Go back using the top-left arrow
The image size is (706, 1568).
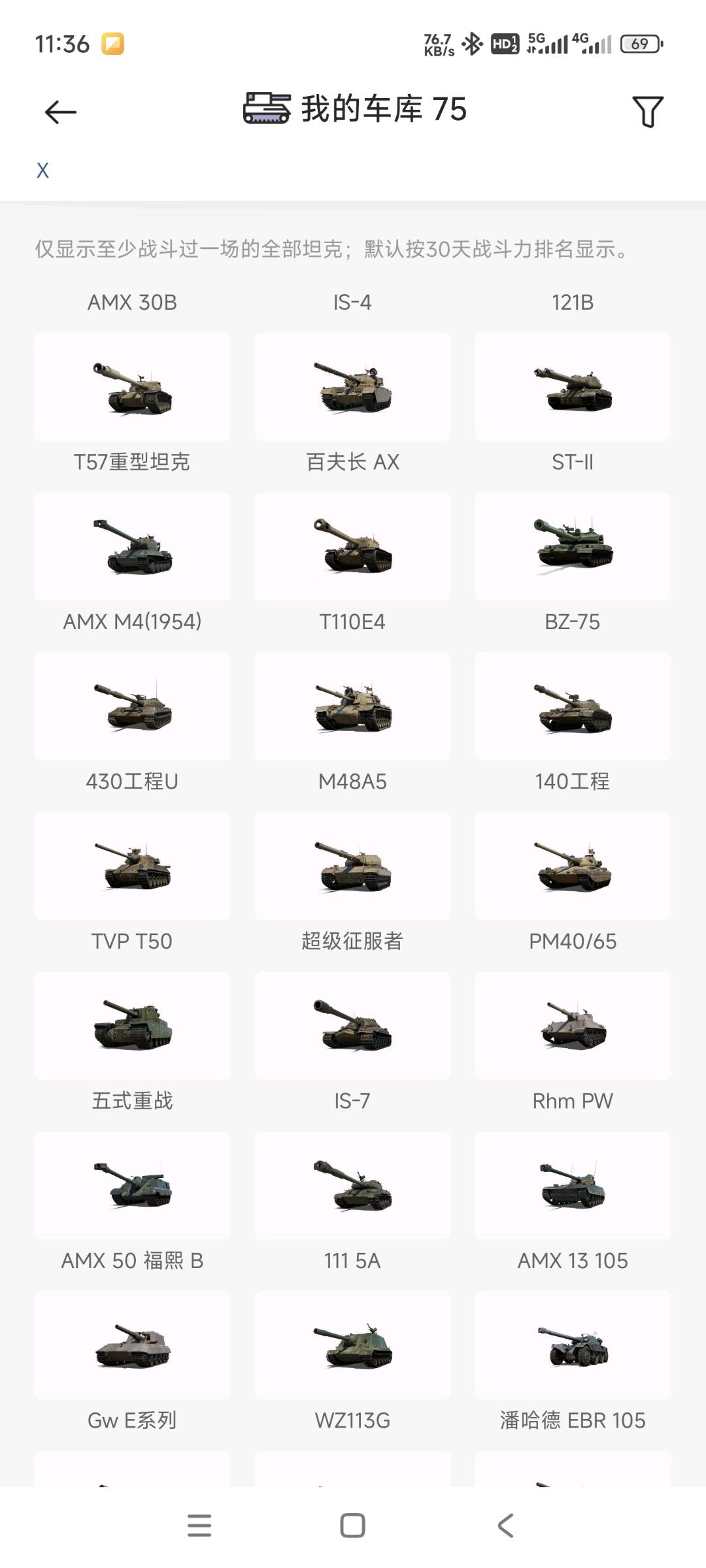(60, 112)
